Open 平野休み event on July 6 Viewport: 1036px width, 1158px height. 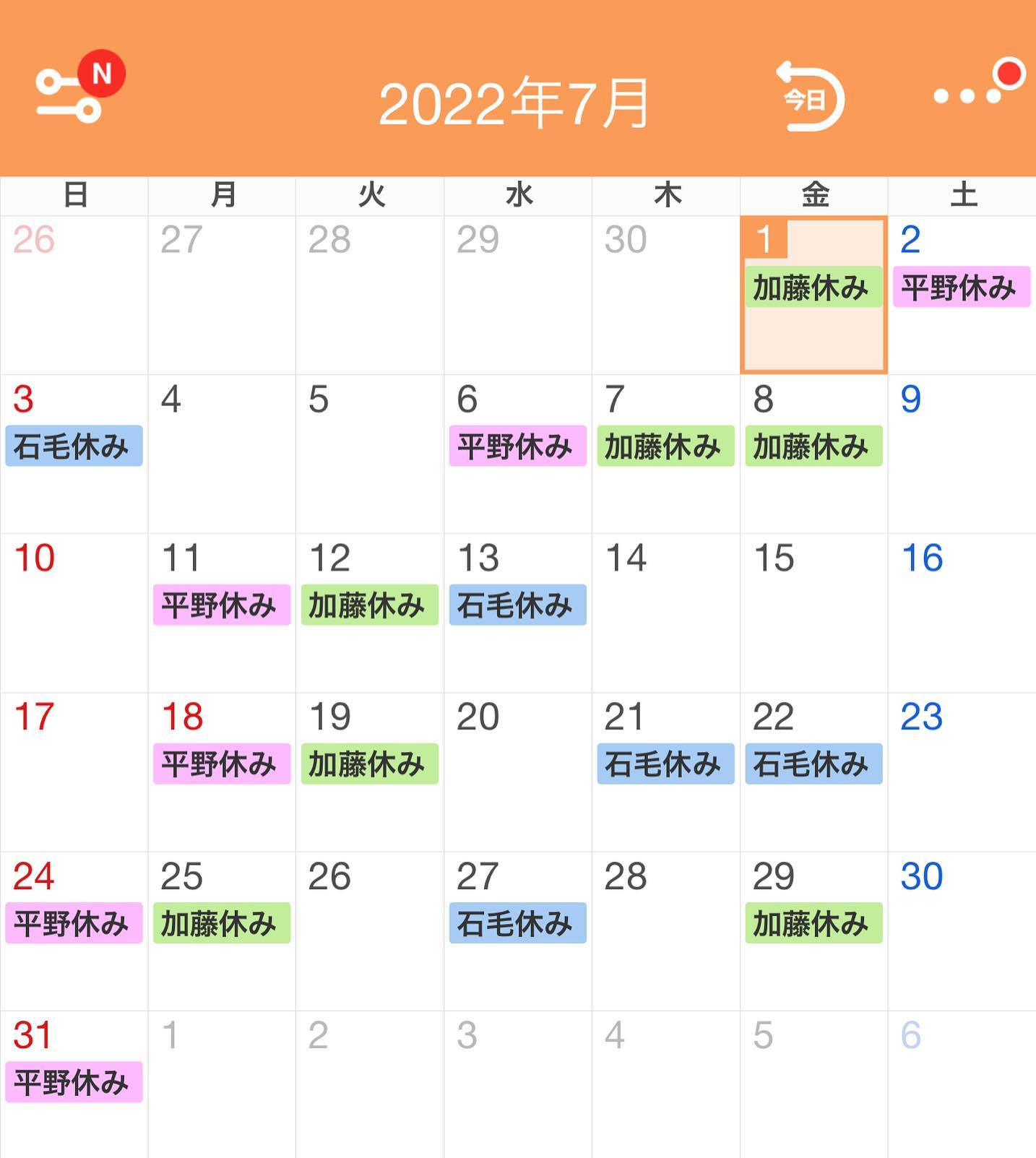(x=517, y=446)
